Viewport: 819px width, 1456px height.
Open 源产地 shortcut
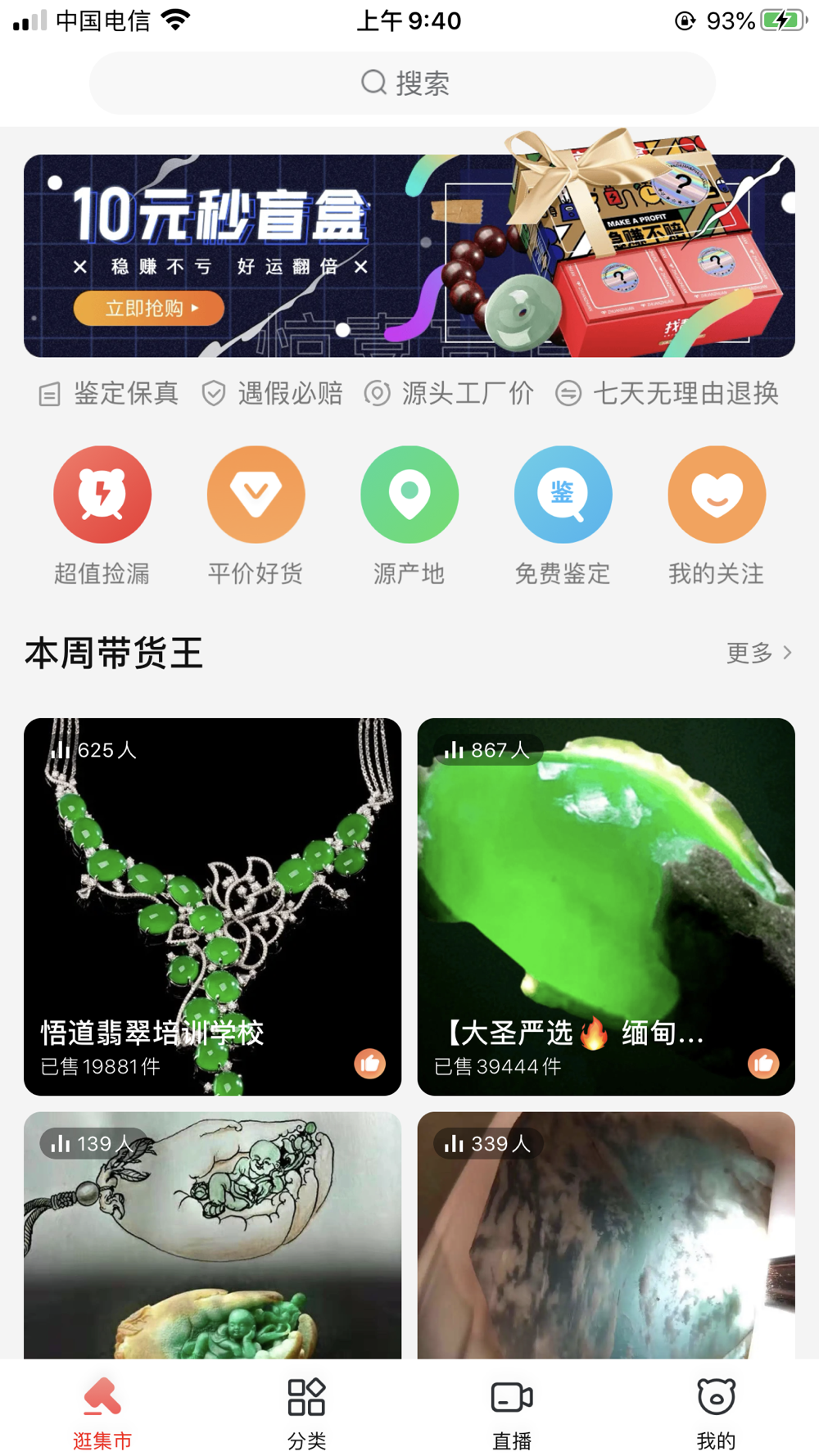(409, 495)
